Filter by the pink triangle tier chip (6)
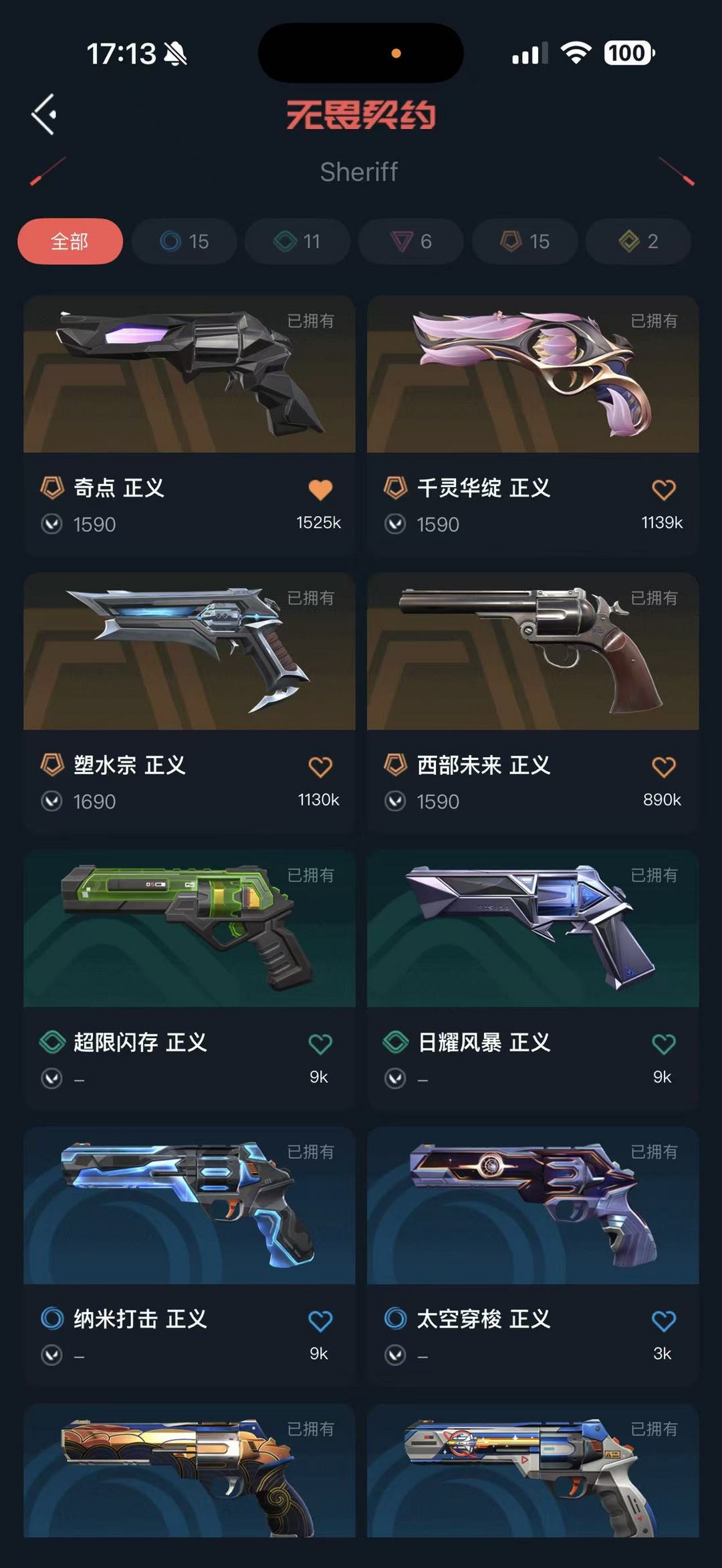 pos(411,241)
